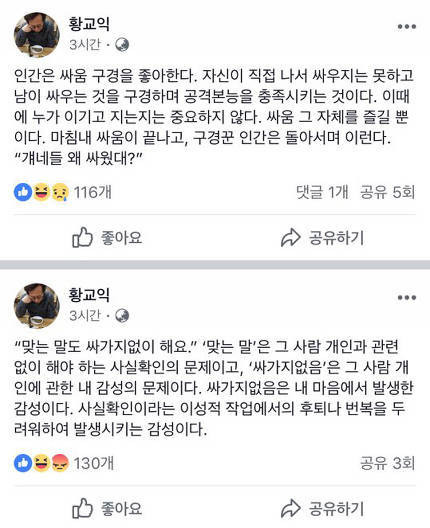View the 116 reactions list

coord(63,193)
